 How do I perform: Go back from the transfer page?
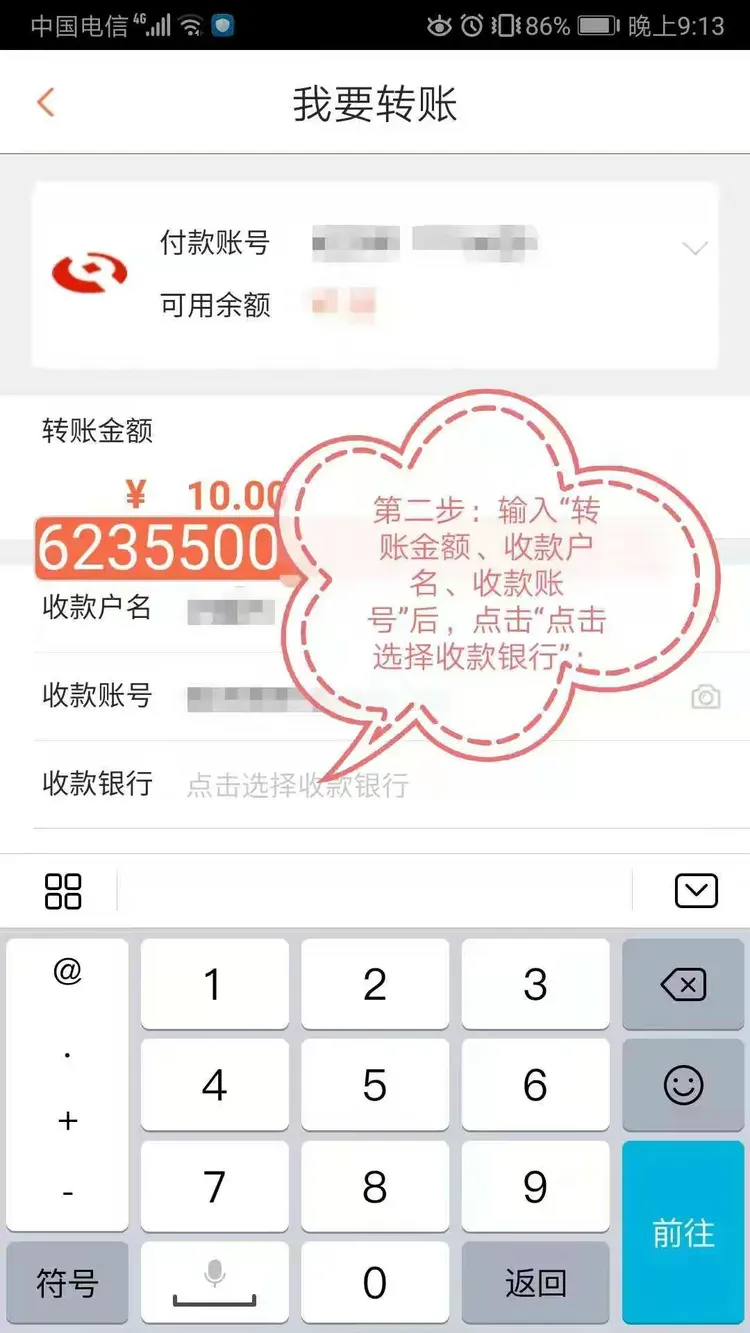[46, 103]
